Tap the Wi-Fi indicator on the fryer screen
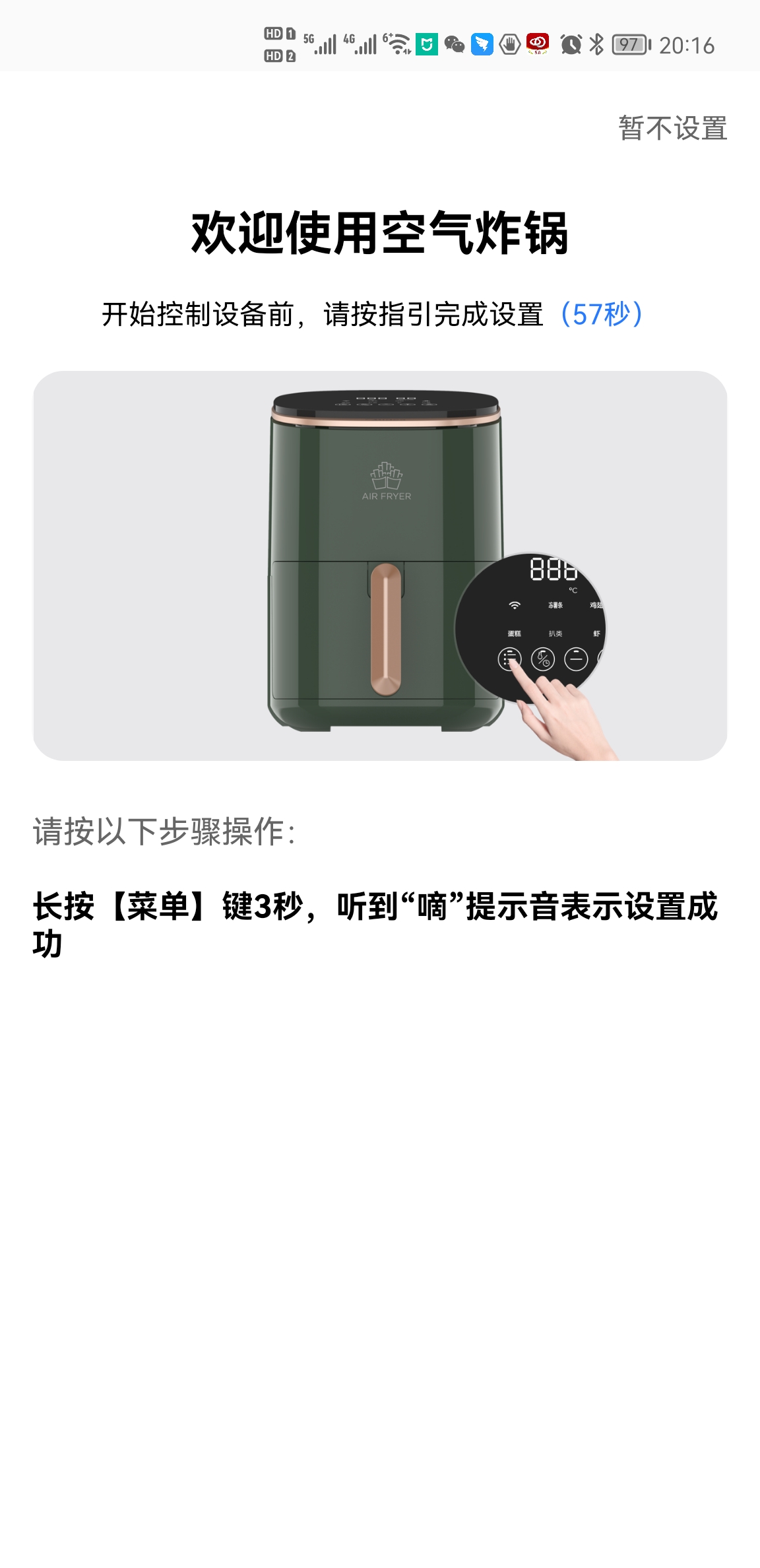This screenshot has width=760, height=1568. coord(514,605)
